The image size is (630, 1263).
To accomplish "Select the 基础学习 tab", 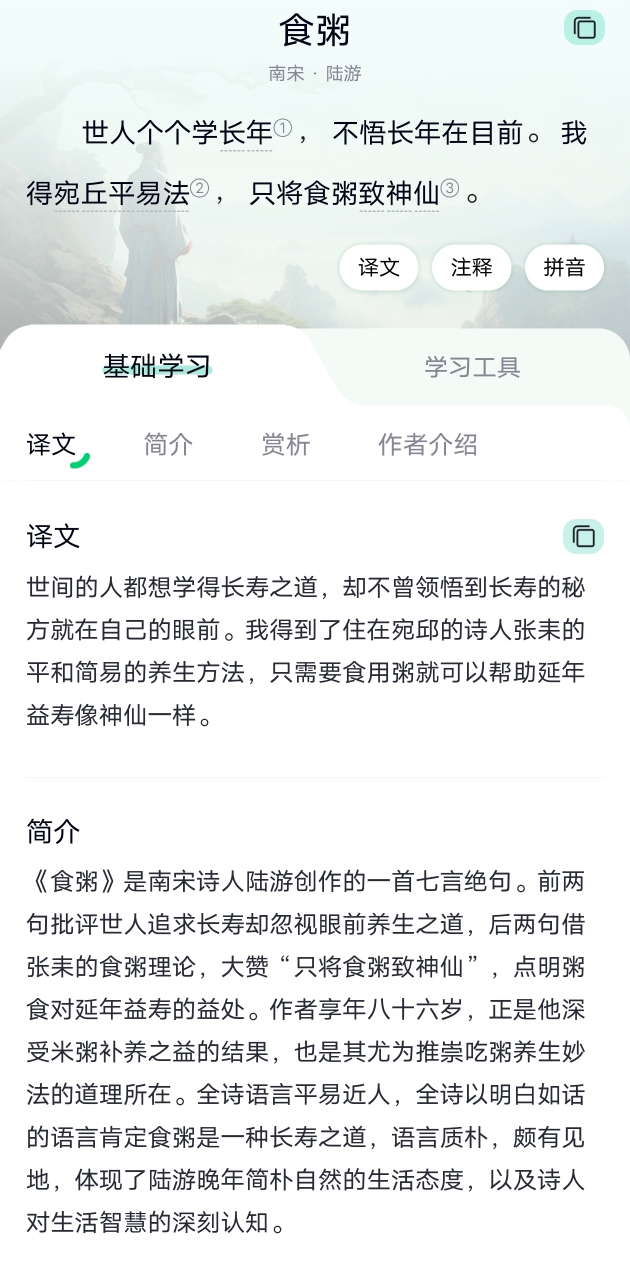I will pyautogui.click(x=157, y=367).
